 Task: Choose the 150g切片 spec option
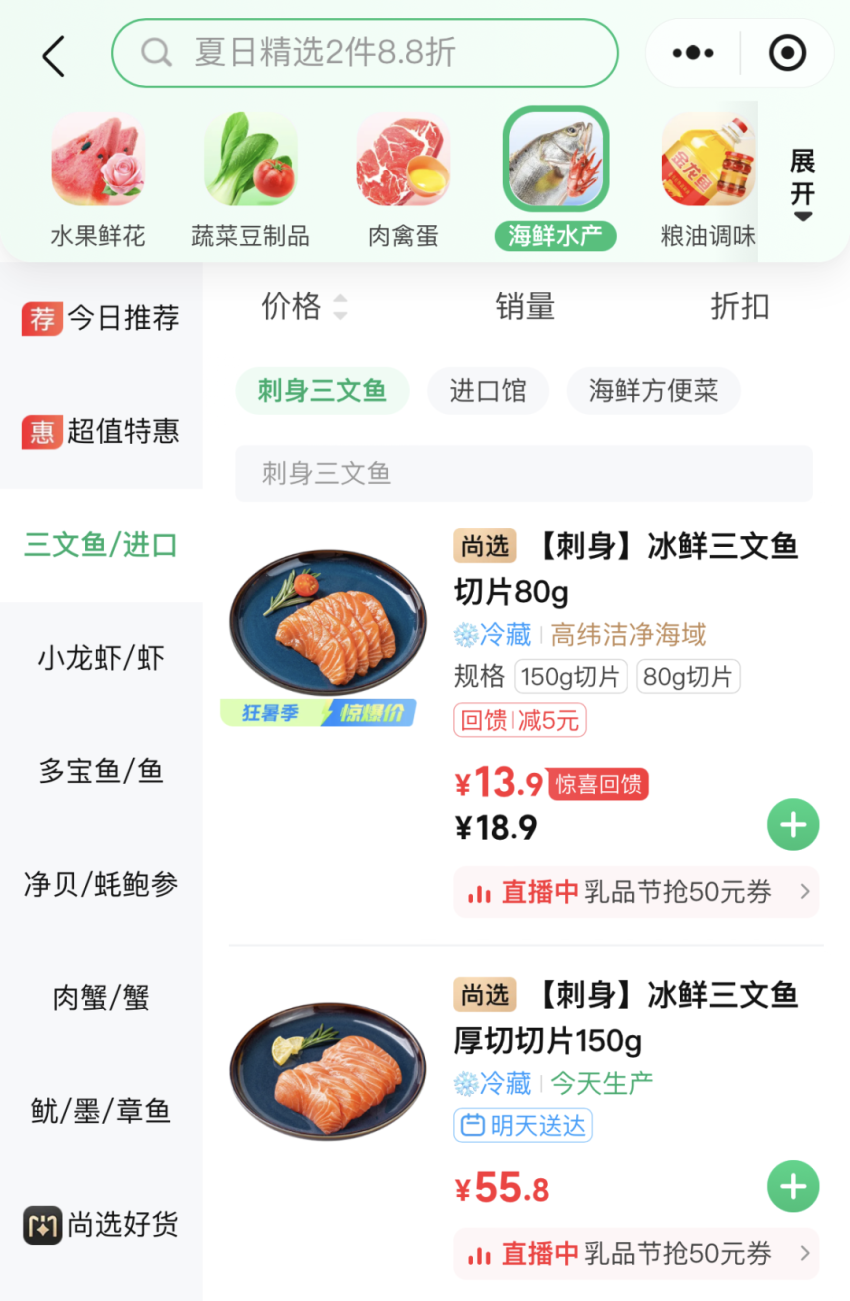(x=571, y=676)
